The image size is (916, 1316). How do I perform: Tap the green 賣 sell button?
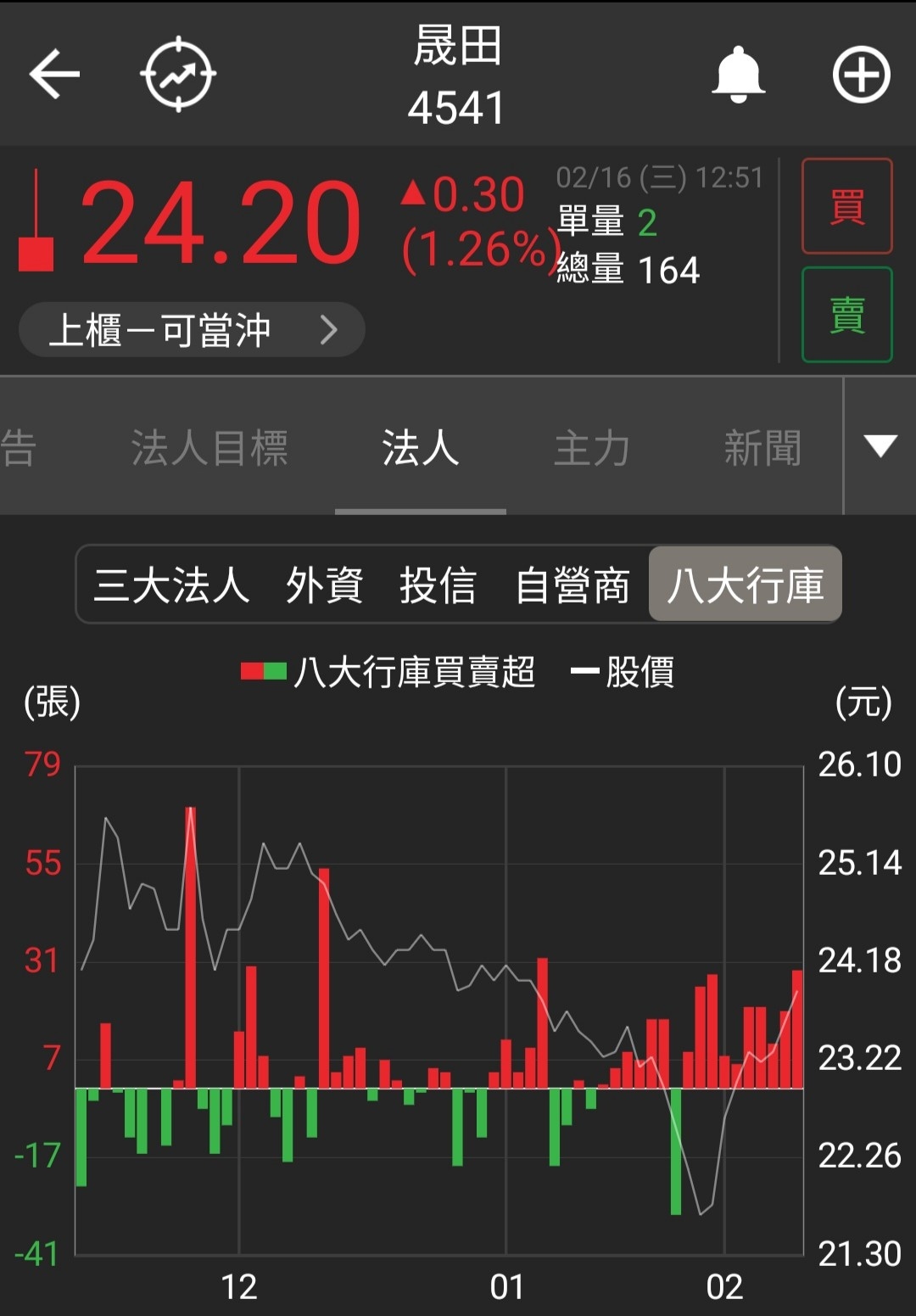(x=846, y=315)
